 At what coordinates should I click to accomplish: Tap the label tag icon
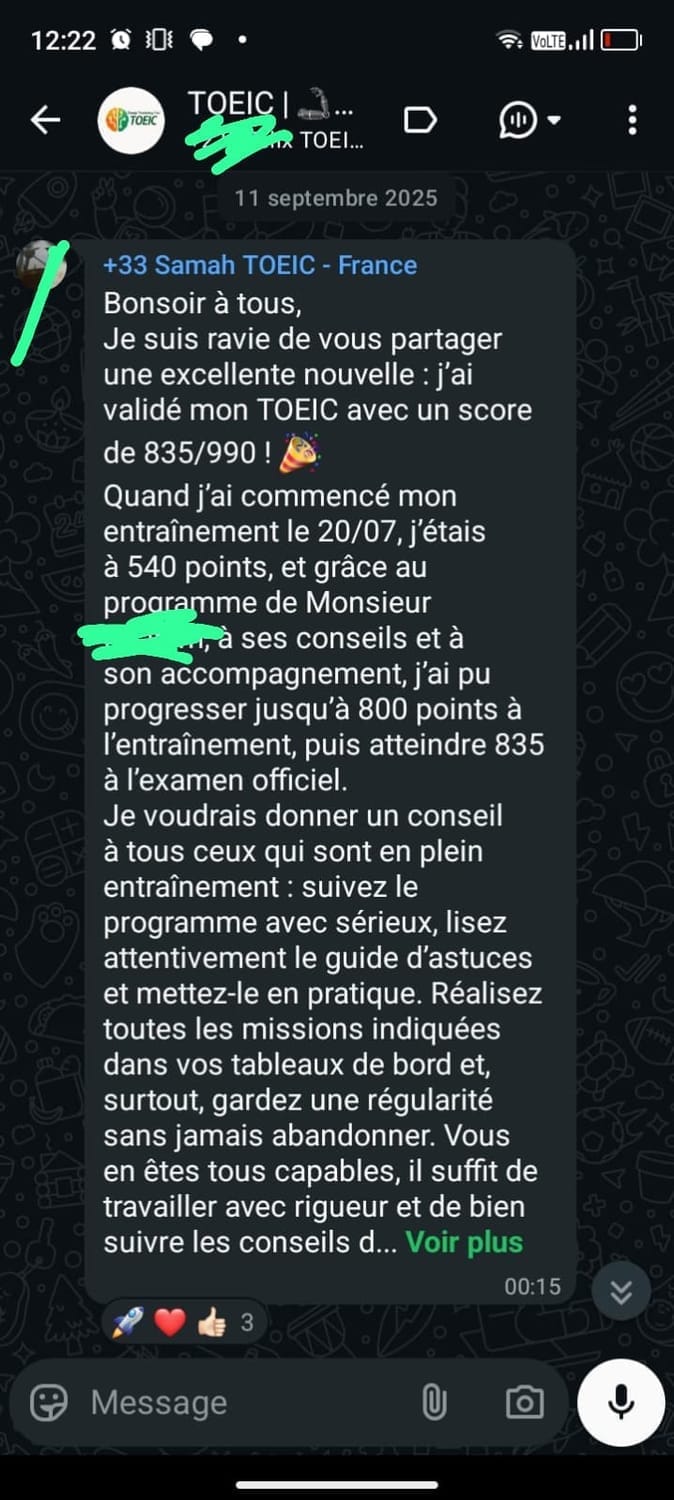[x=420, y=121]
